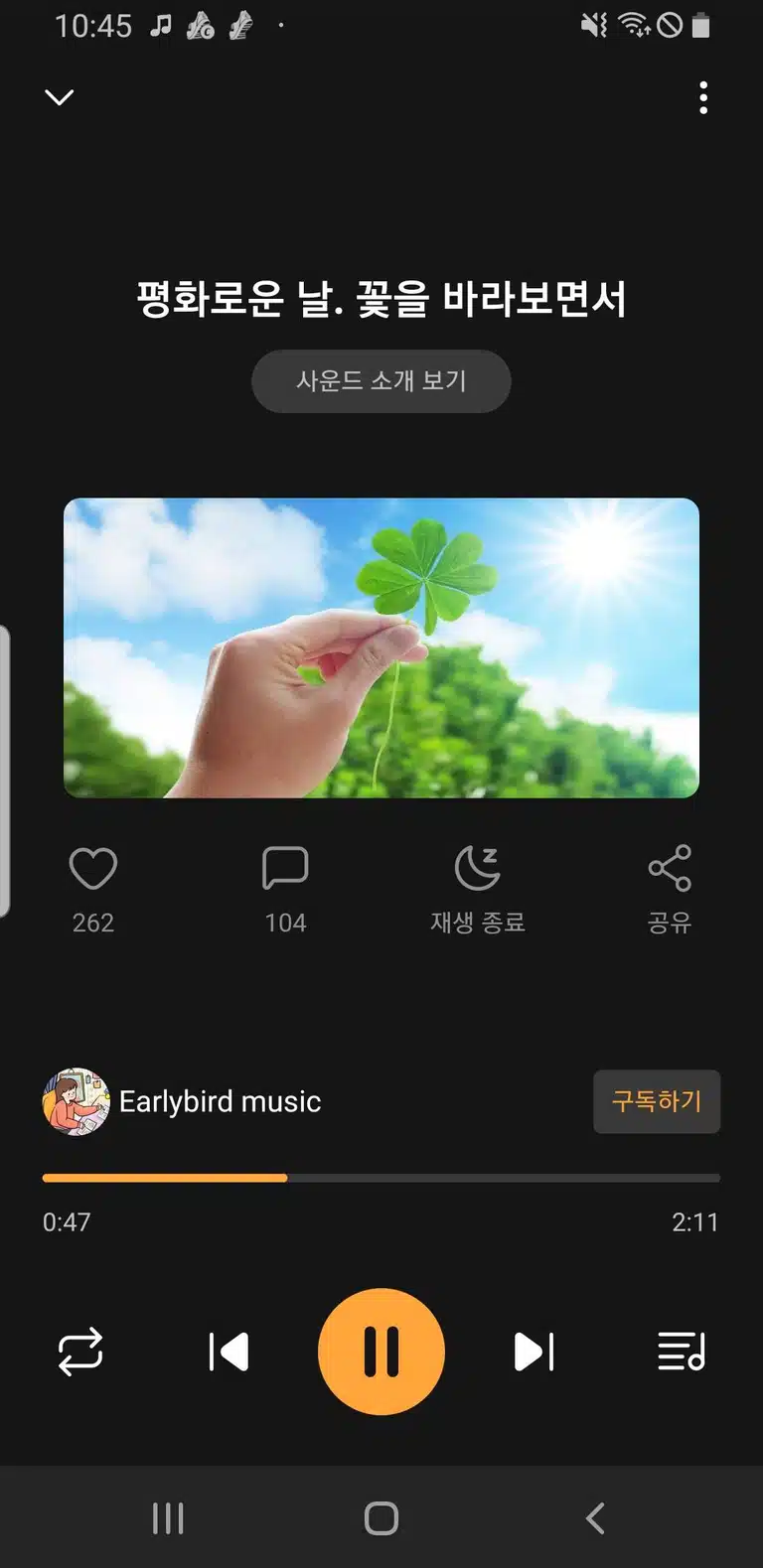Tap the playback progress bar to seek
This screenshot has height=1568, width=763.
point(381,1178)
